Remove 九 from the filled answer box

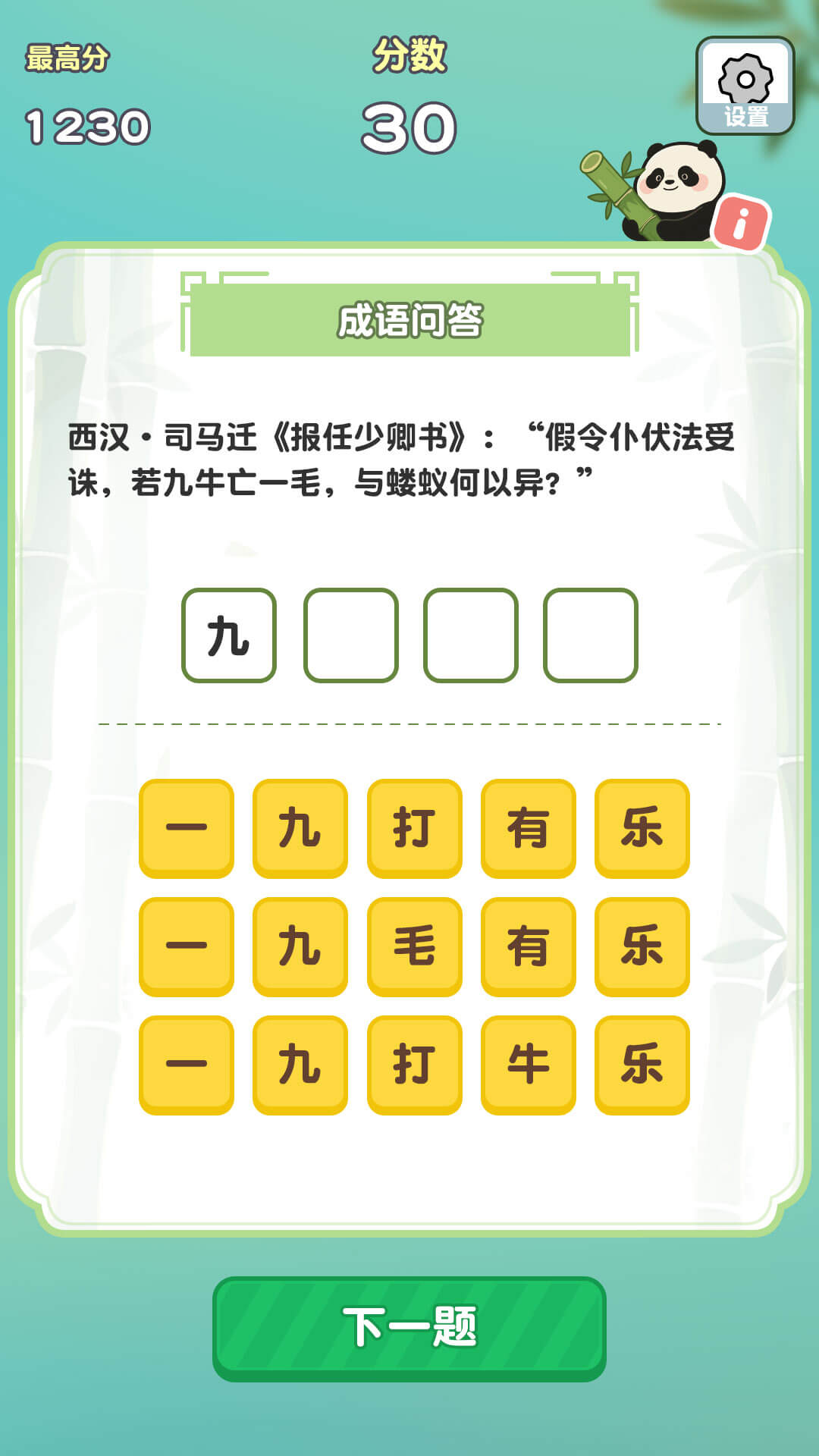click(229, 635)
